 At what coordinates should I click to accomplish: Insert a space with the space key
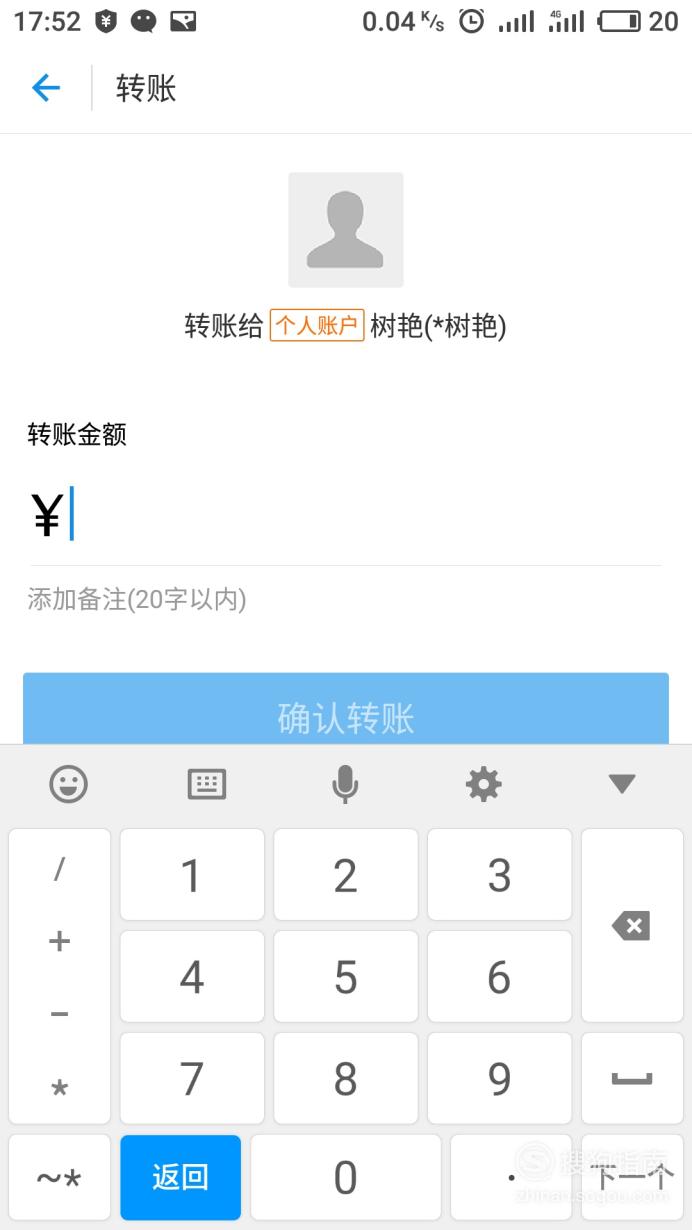pyautogui.click(x=632, y=1078)
